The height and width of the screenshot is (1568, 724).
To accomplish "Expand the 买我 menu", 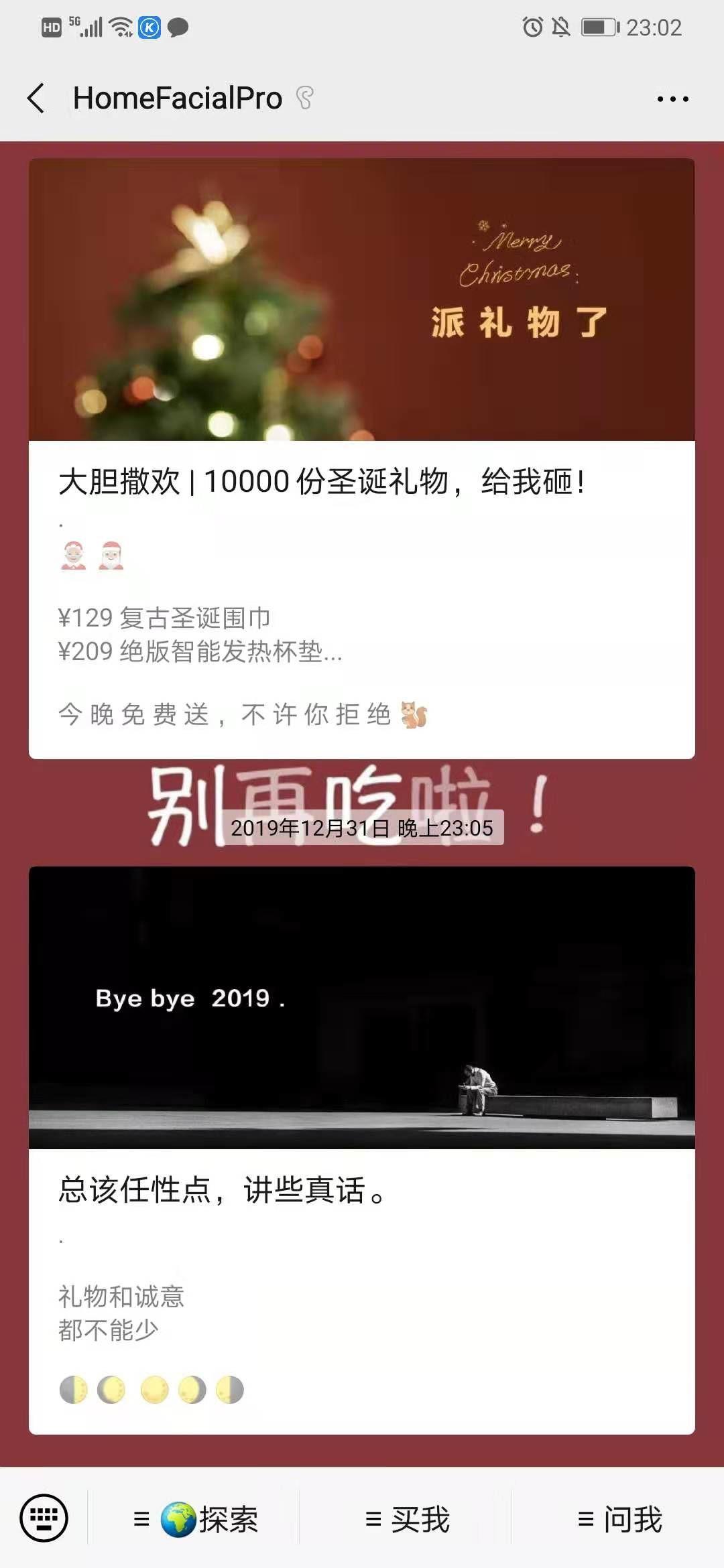I will [x=407, y=1519].
